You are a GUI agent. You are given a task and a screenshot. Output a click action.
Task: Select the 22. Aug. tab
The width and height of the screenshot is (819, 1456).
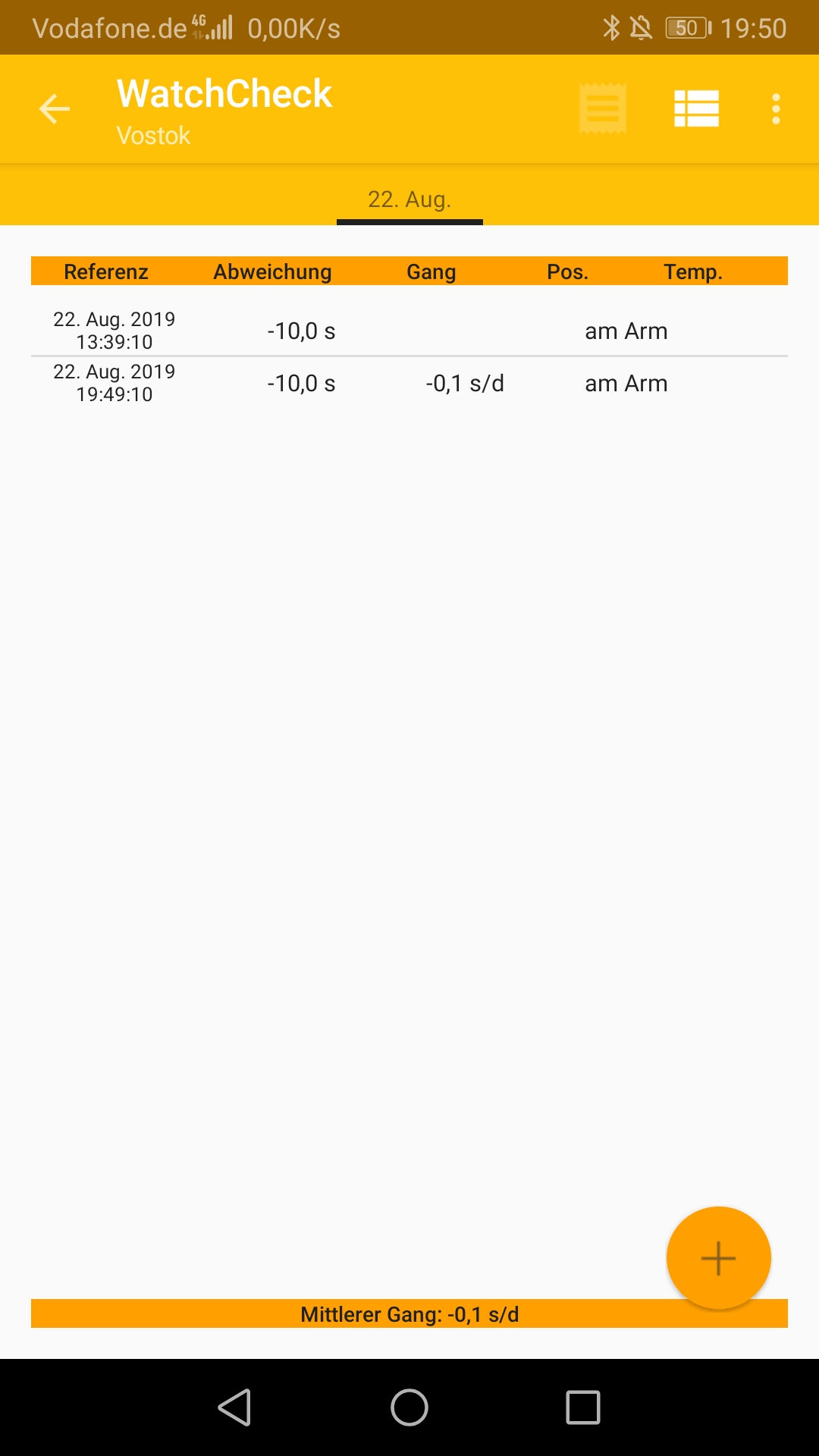pyautogui.click(x=409, y=199)
